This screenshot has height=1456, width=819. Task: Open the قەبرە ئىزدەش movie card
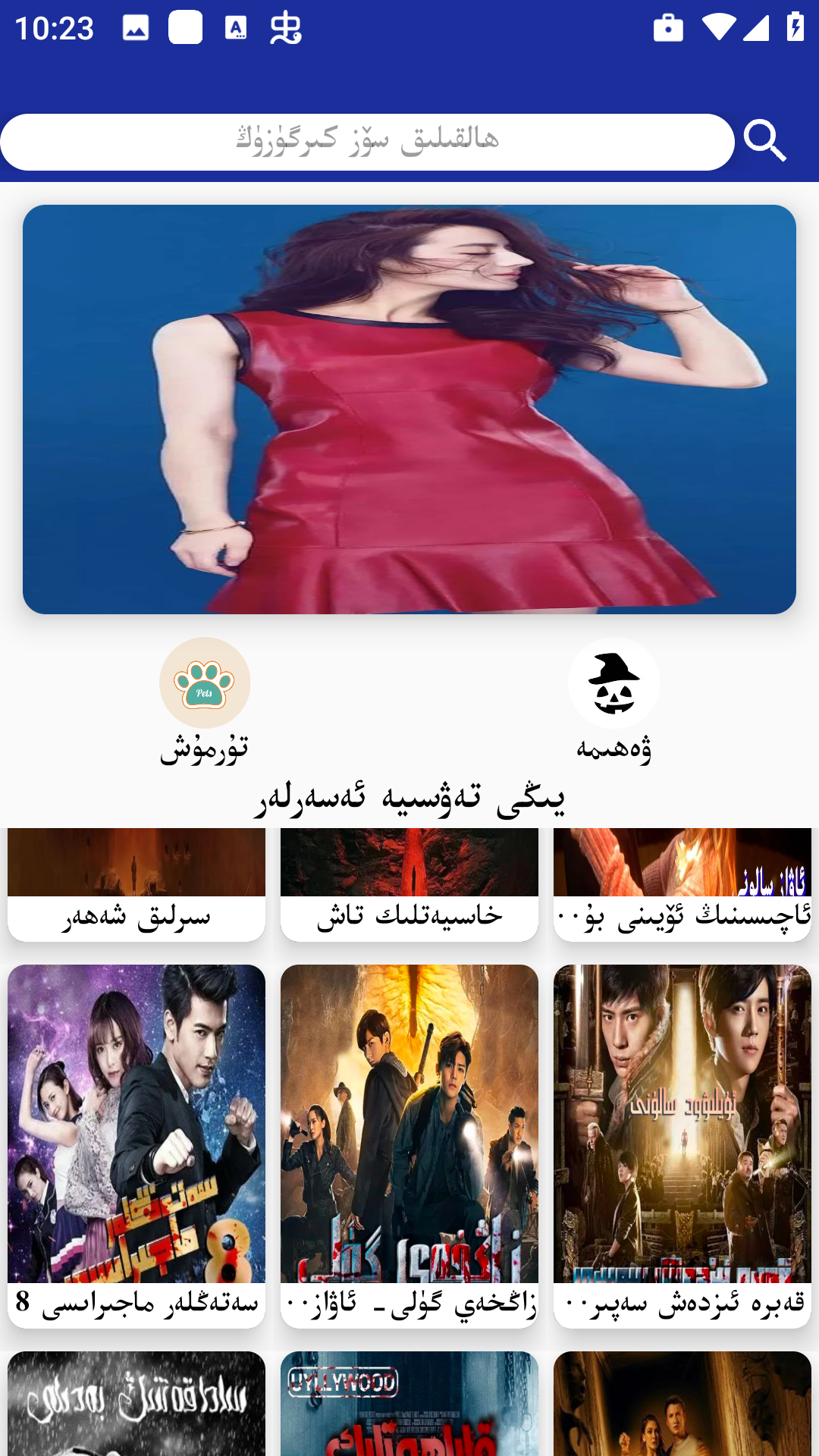(x=682, y=1145)
